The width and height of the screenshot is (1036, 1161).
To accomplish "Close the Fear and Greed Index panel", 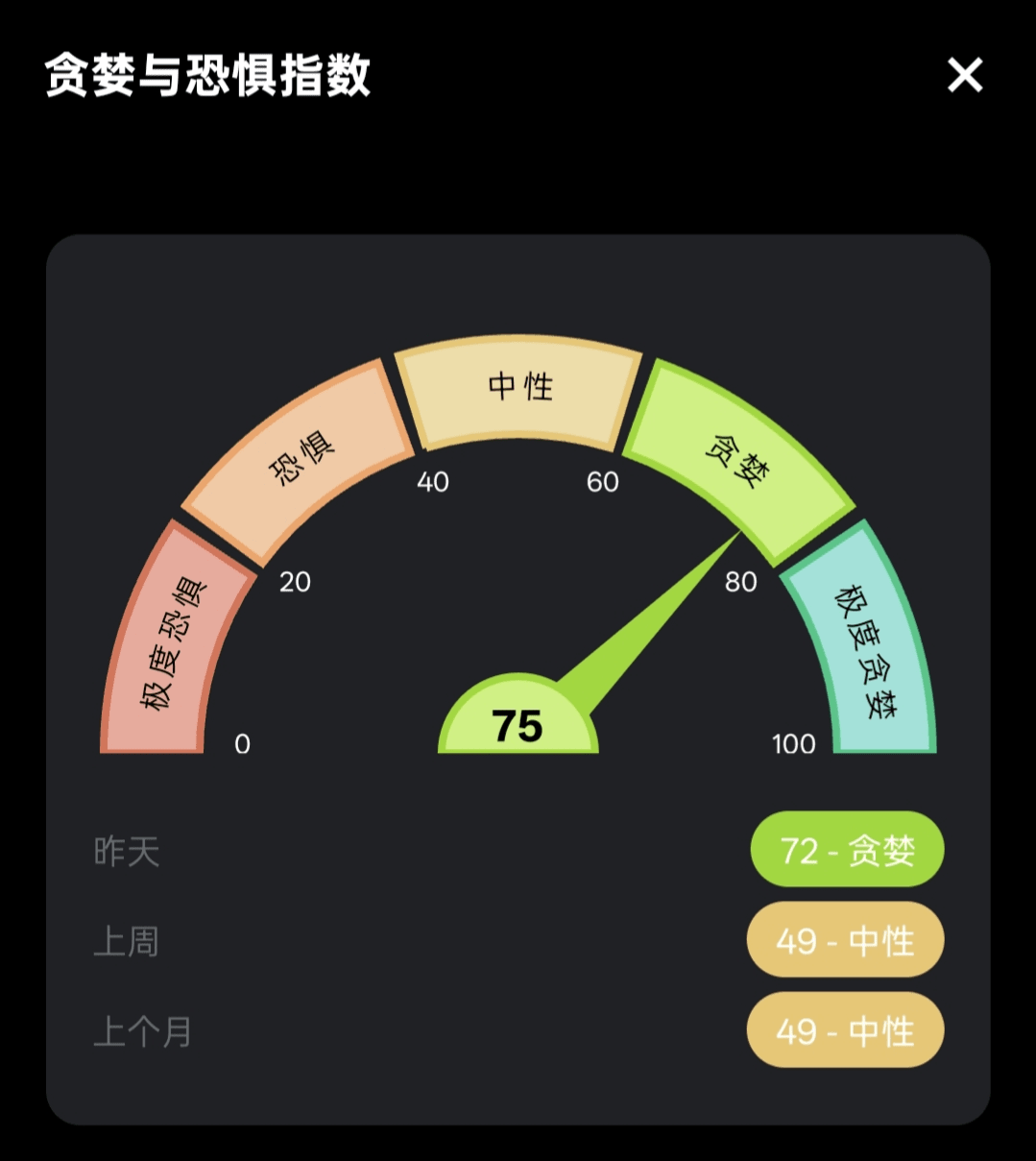I will [x=964, y=75].
